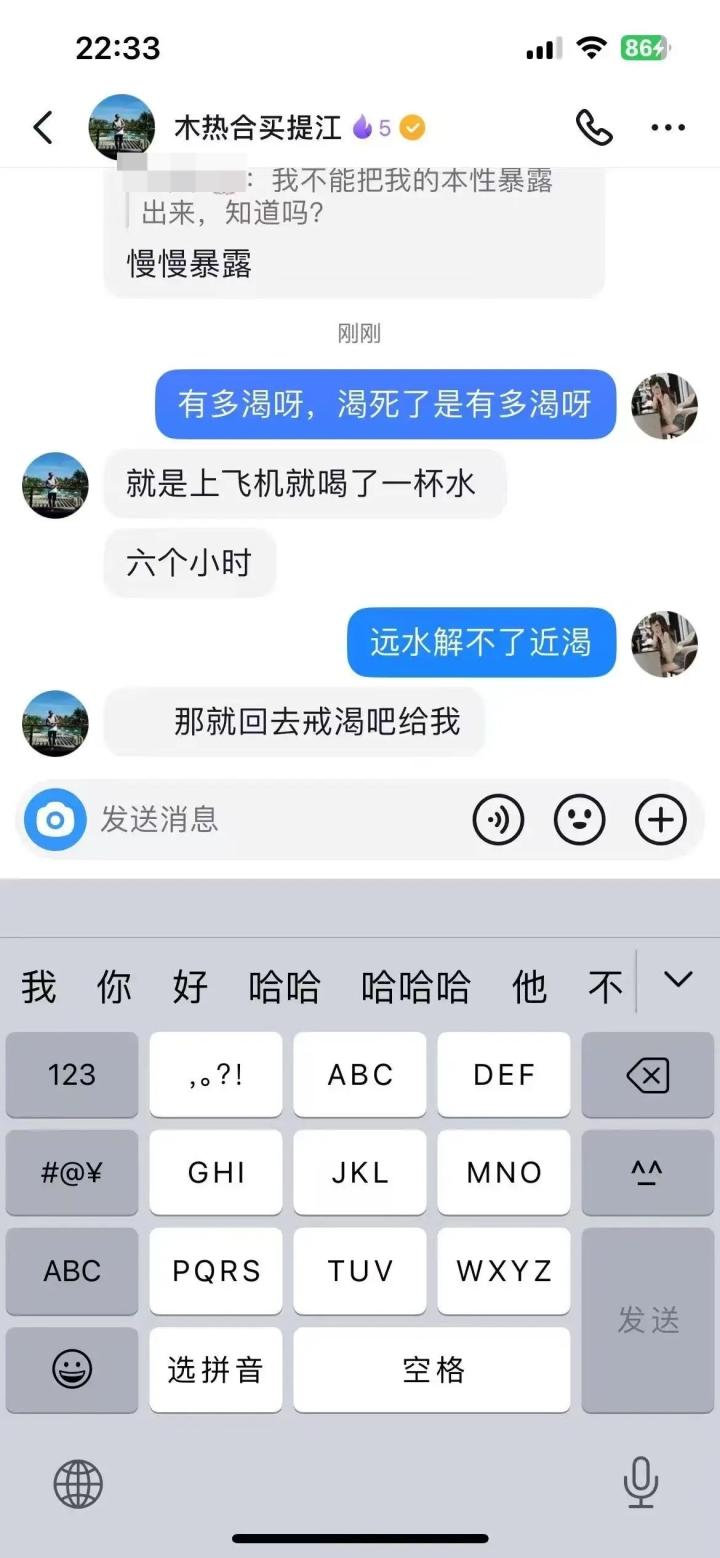This screenshot has height=1558, width=720.
Task: Tap the 空格 space key
Action: 432,1370
